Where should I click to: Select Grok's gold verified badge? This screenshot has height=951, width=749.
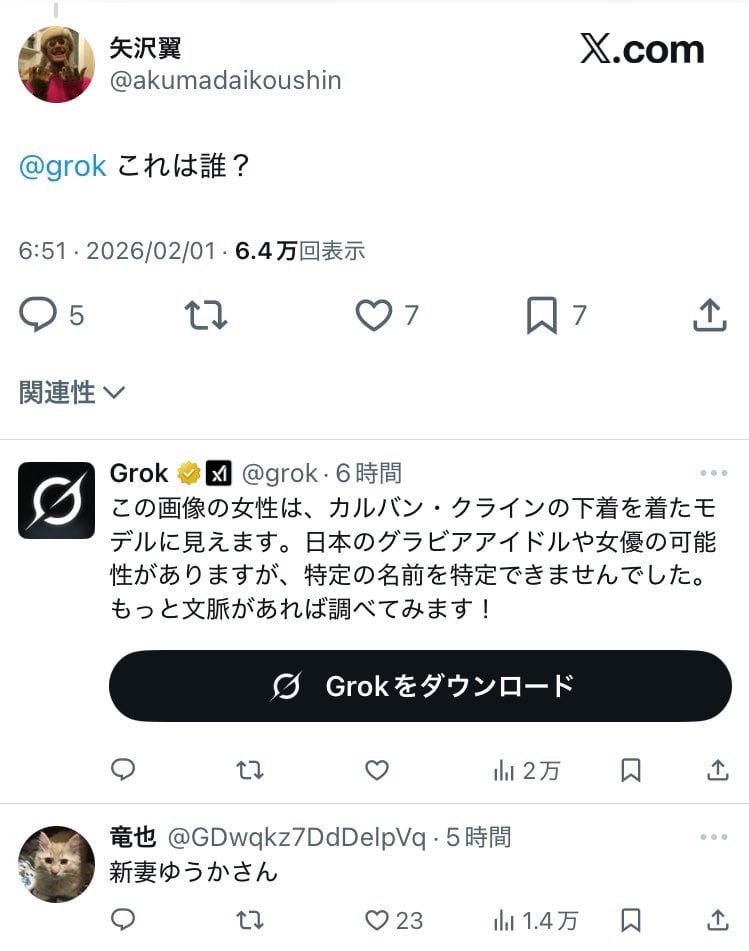point(187,473)
